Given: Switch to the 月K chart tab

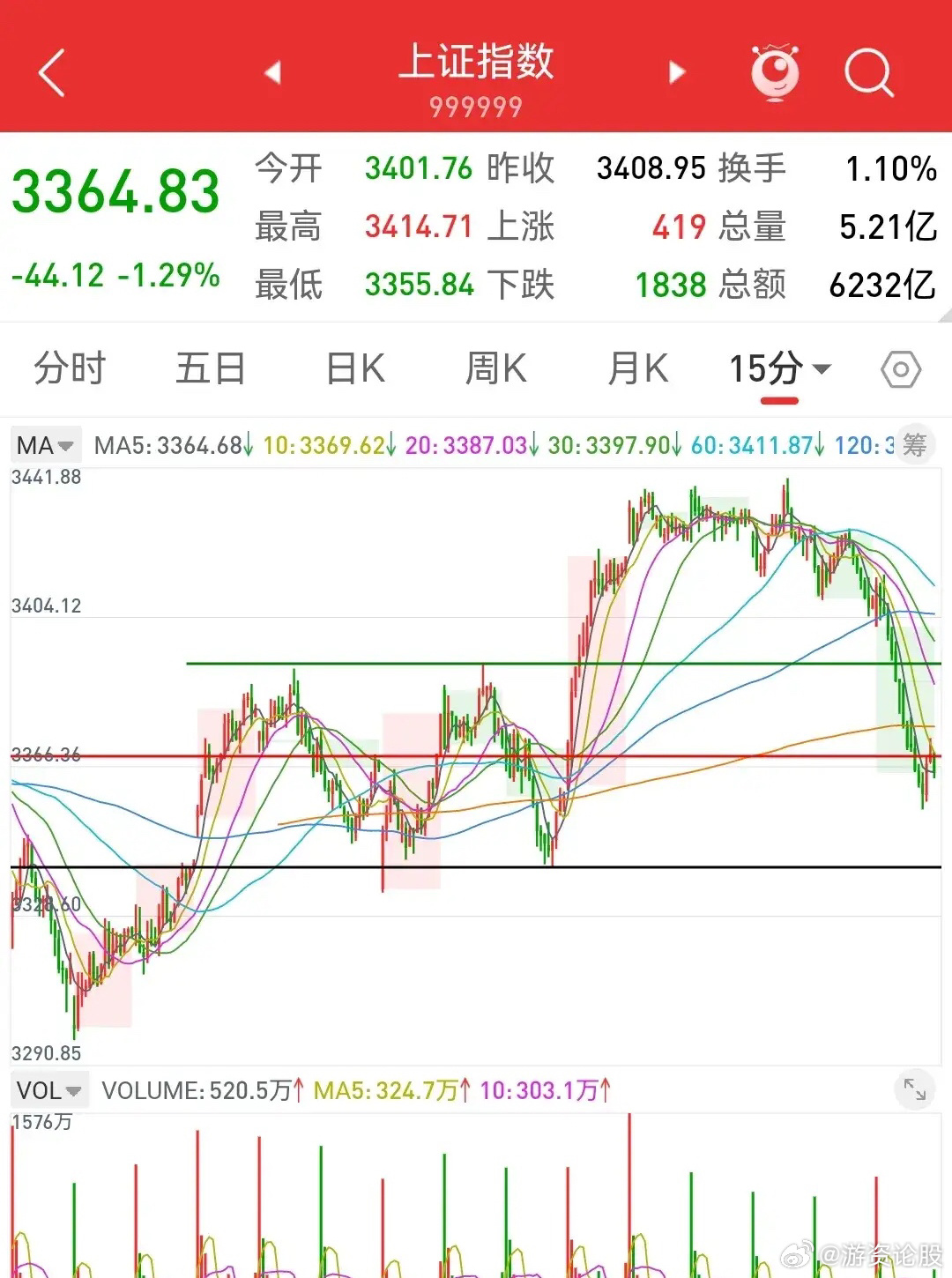Looking at the screenshot, I should [637, 368].
